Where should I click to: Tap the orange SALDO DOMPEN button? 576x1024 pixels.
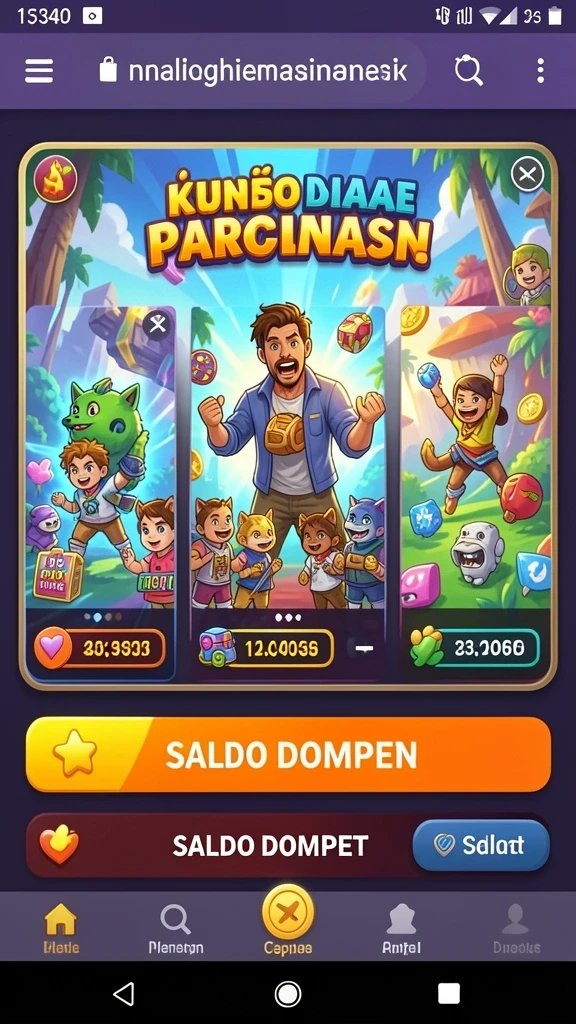[288, 755]
